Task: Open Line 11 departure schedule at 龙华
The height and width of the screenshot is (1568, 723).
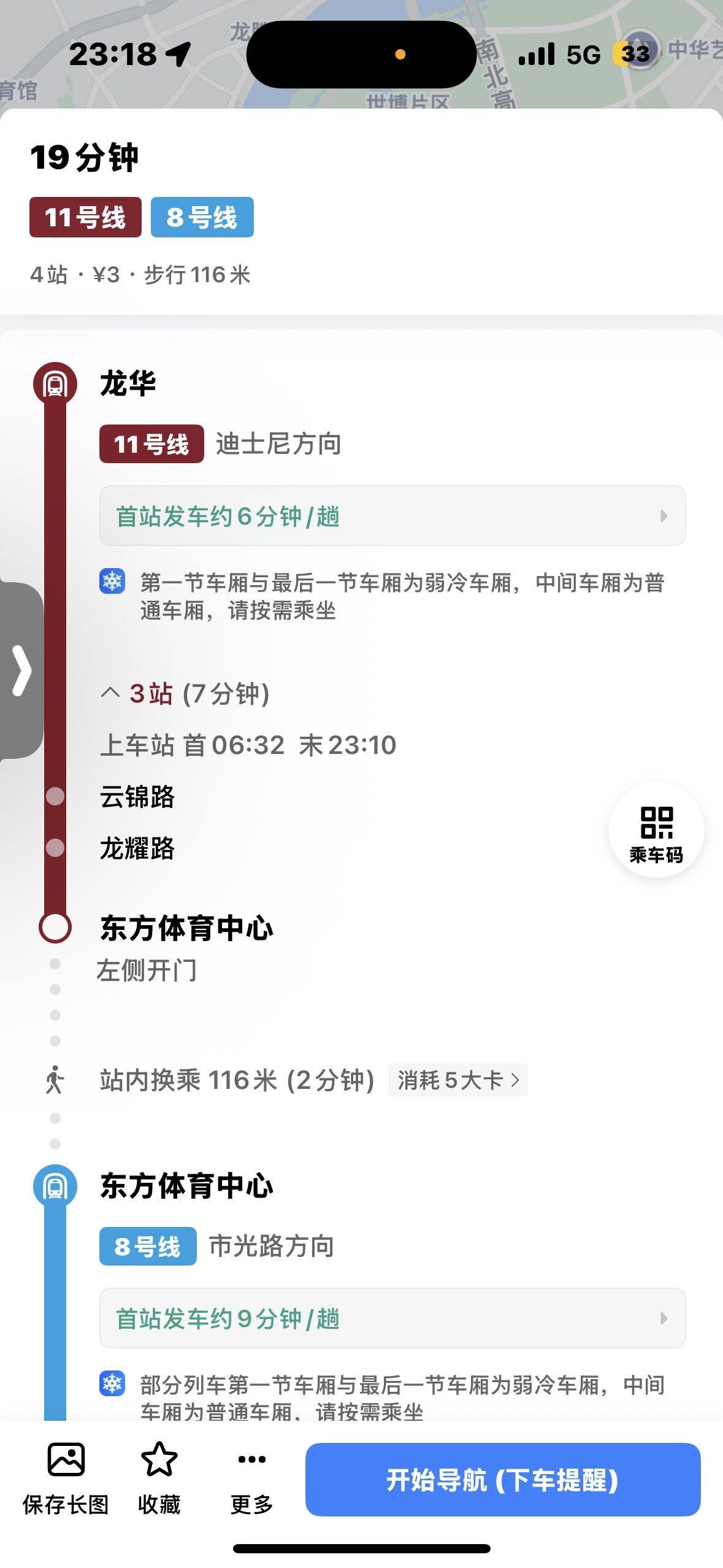Action: click(392, 516)
